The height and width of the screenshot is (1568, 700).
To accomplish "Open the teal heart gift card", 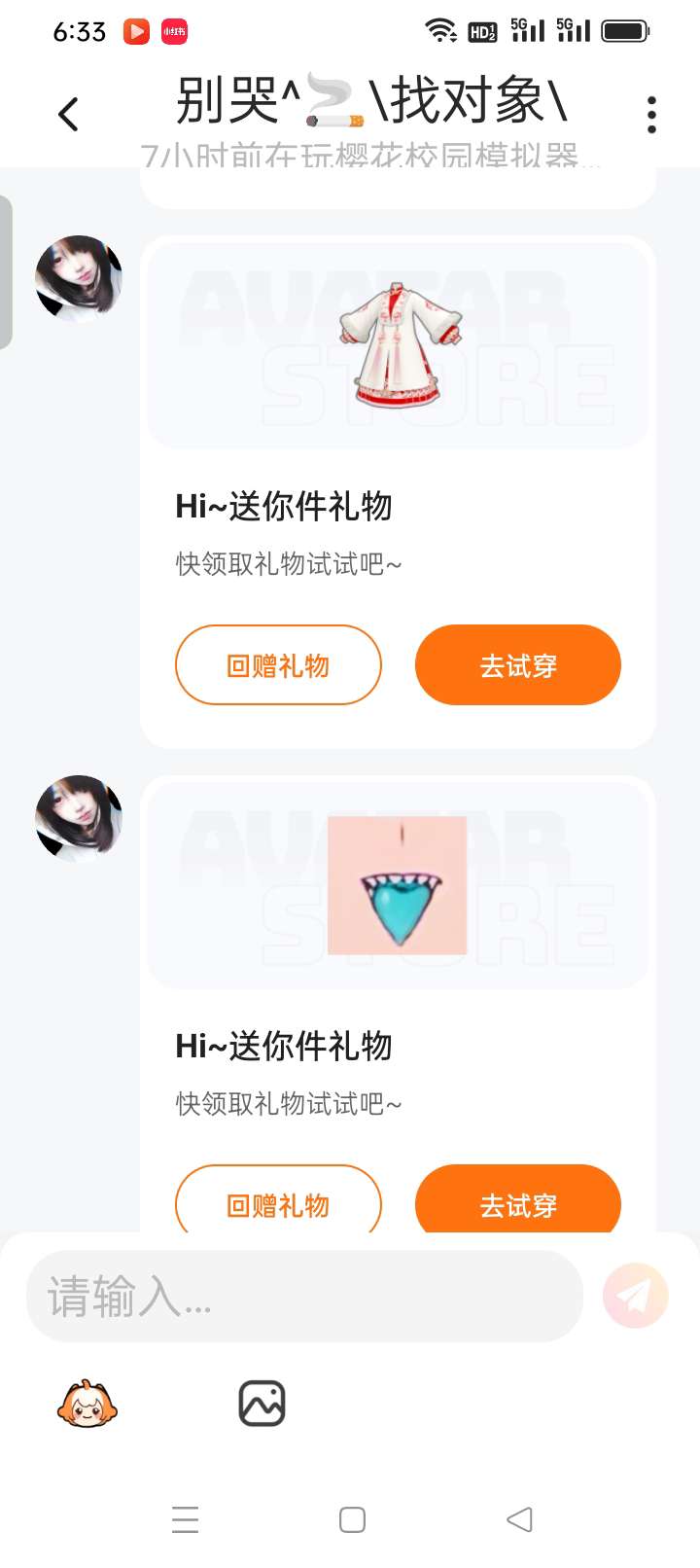I will click(x=398, y=885).
